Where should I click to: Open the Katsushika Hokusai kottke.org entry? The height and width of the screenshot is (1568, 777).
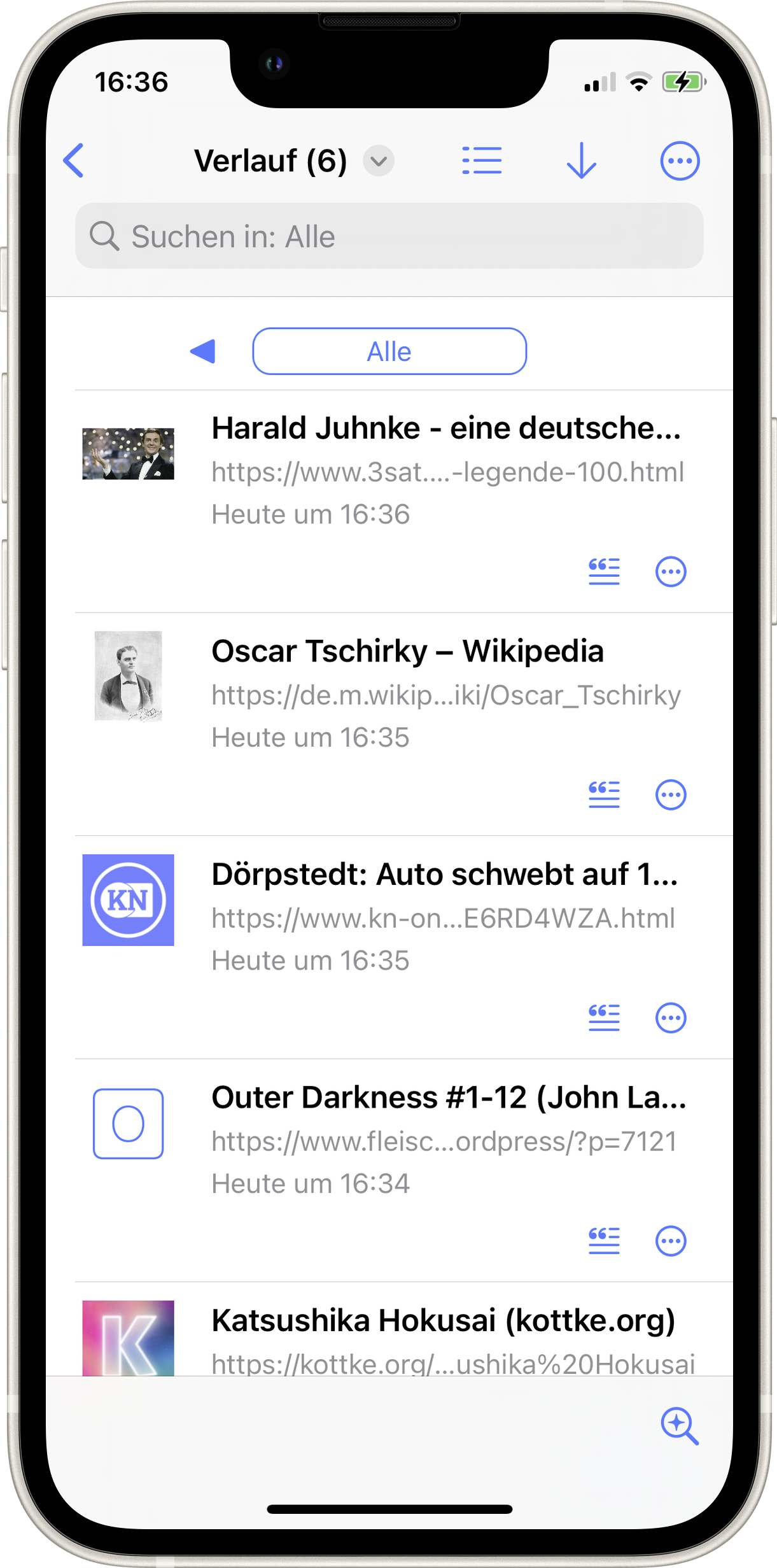(443, 1320)
